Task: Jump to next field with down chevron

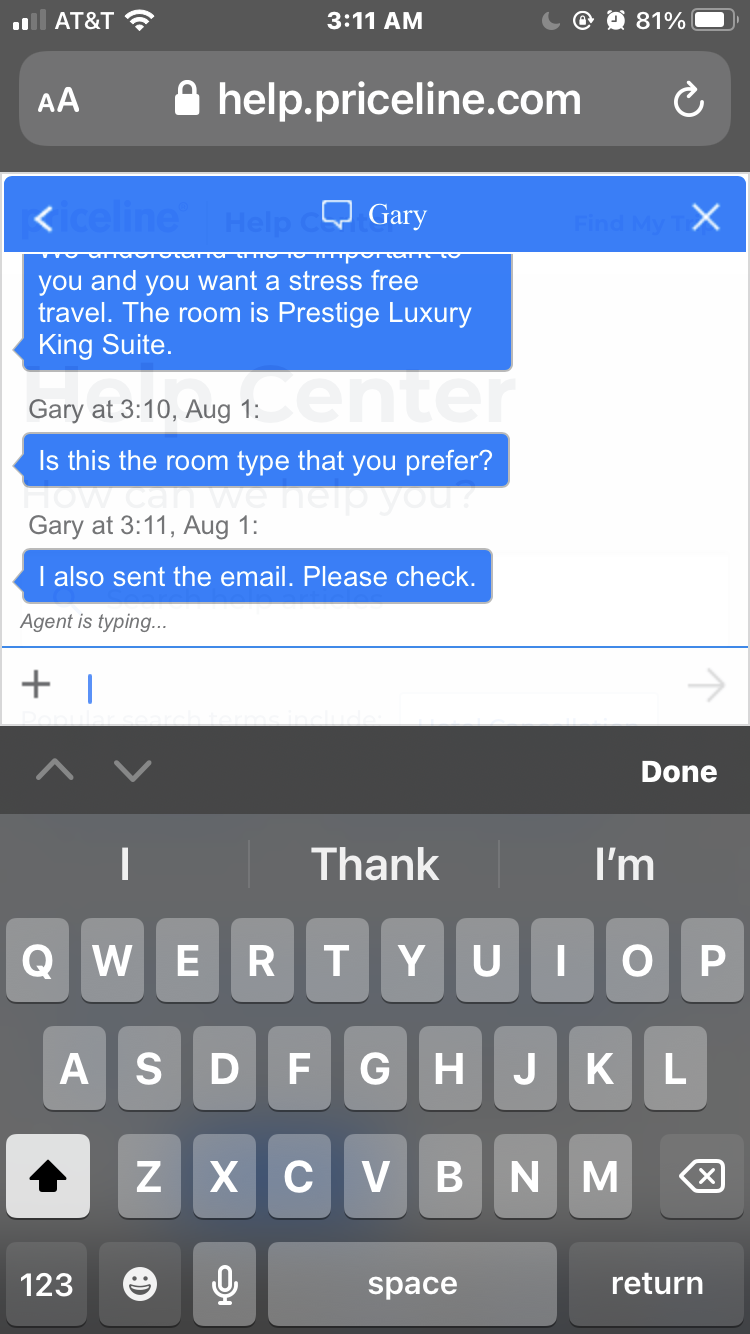Action: [x=132, y=770]
